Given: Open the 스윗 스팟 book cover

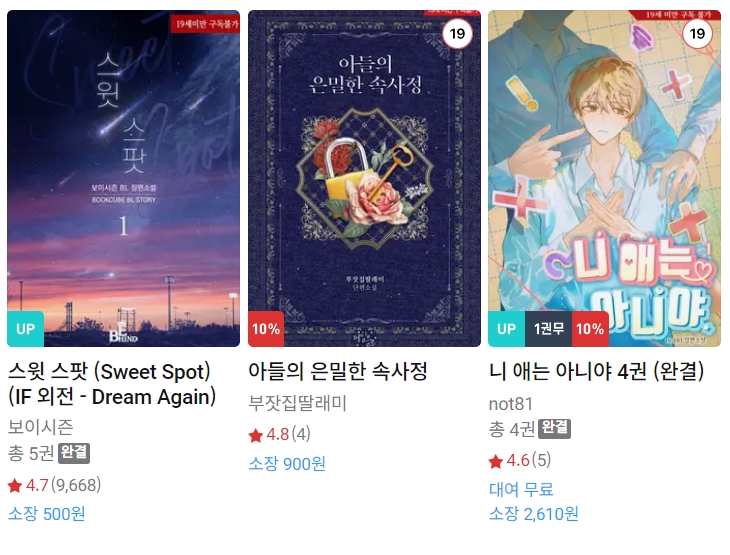Looking at the screenshot, I should pos(123,180).
